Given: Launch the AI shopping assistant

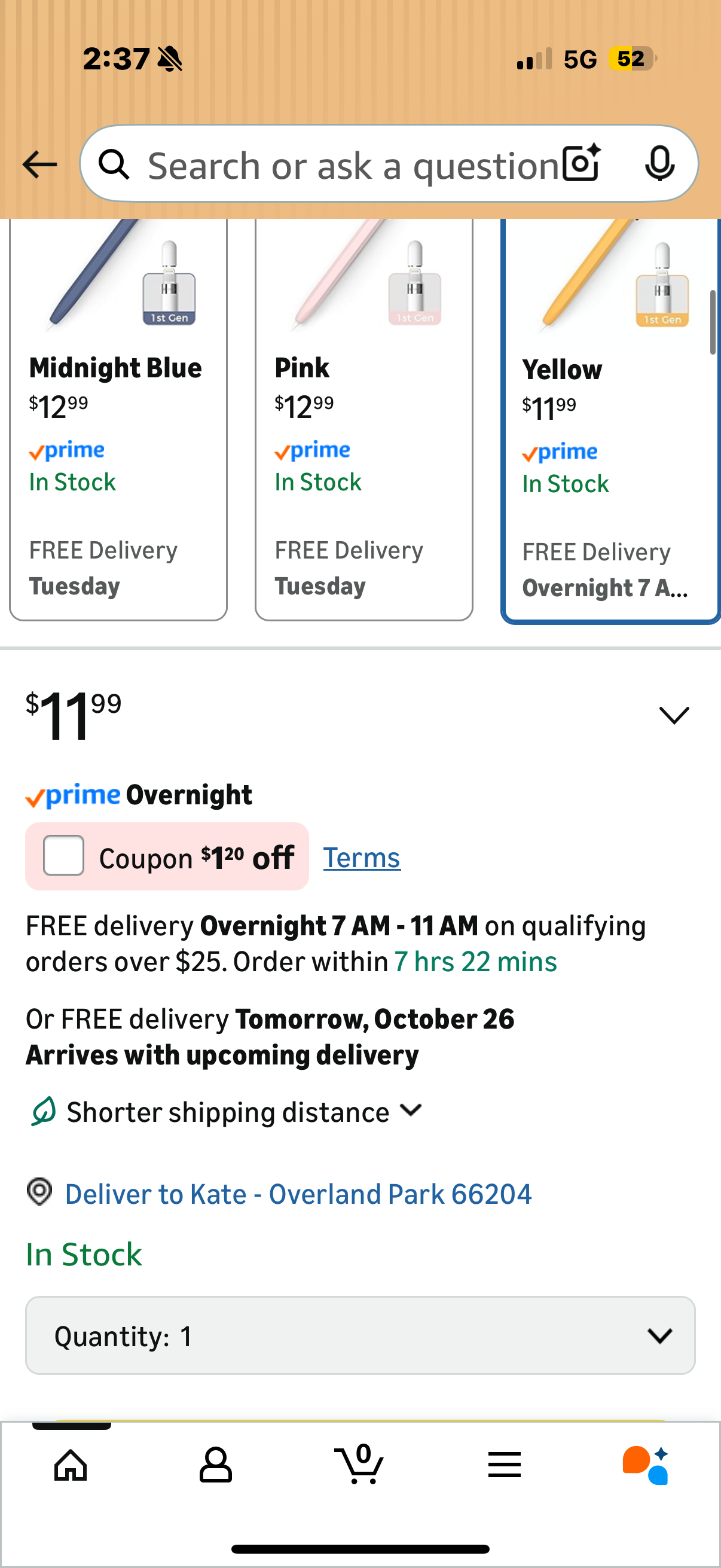Looking at the screenshot, I should [x=646, y=1465].
